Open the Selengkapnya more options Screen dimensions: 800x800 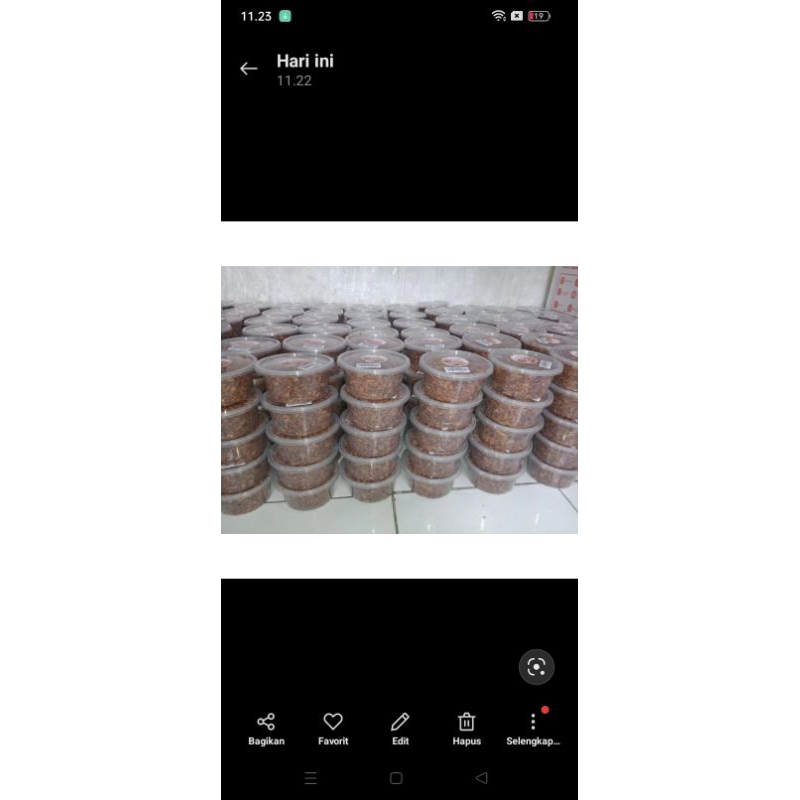pyautogui.click(x=533, y=728)
